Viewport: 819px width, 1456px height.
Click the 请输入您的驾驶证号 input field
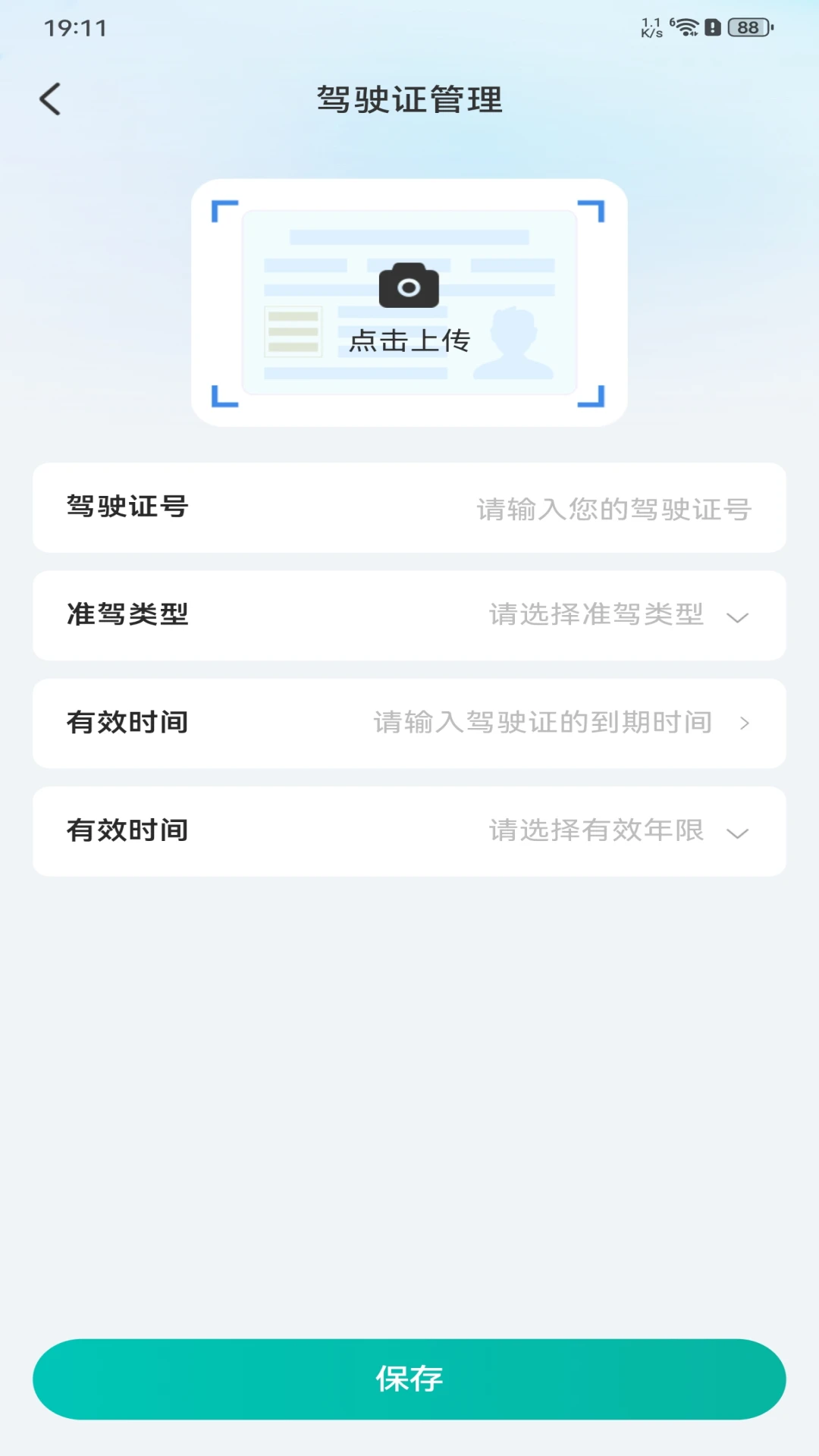pos(613,509)
